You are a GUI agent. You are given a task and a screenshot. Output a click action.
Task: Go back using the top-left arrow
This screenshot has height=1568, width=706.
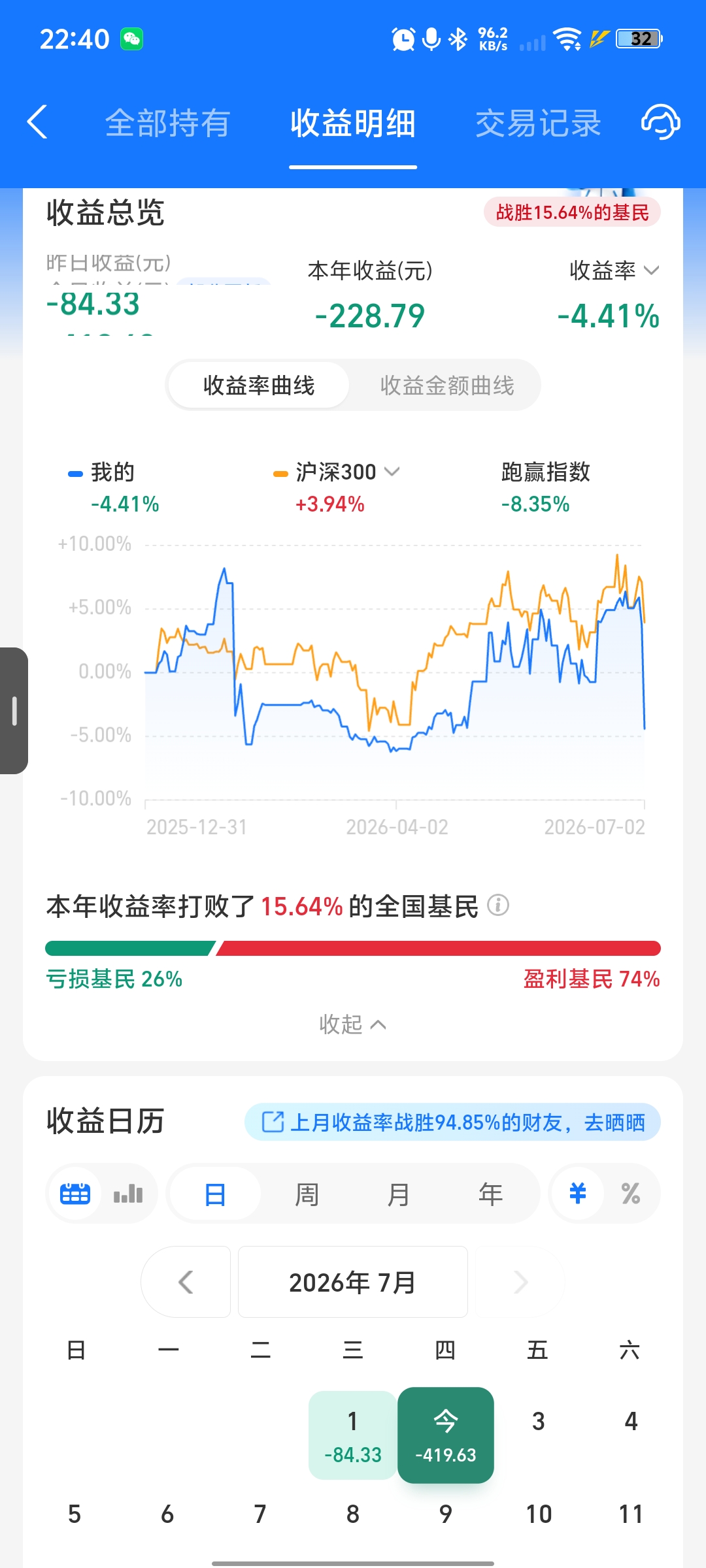click(37, 122)
